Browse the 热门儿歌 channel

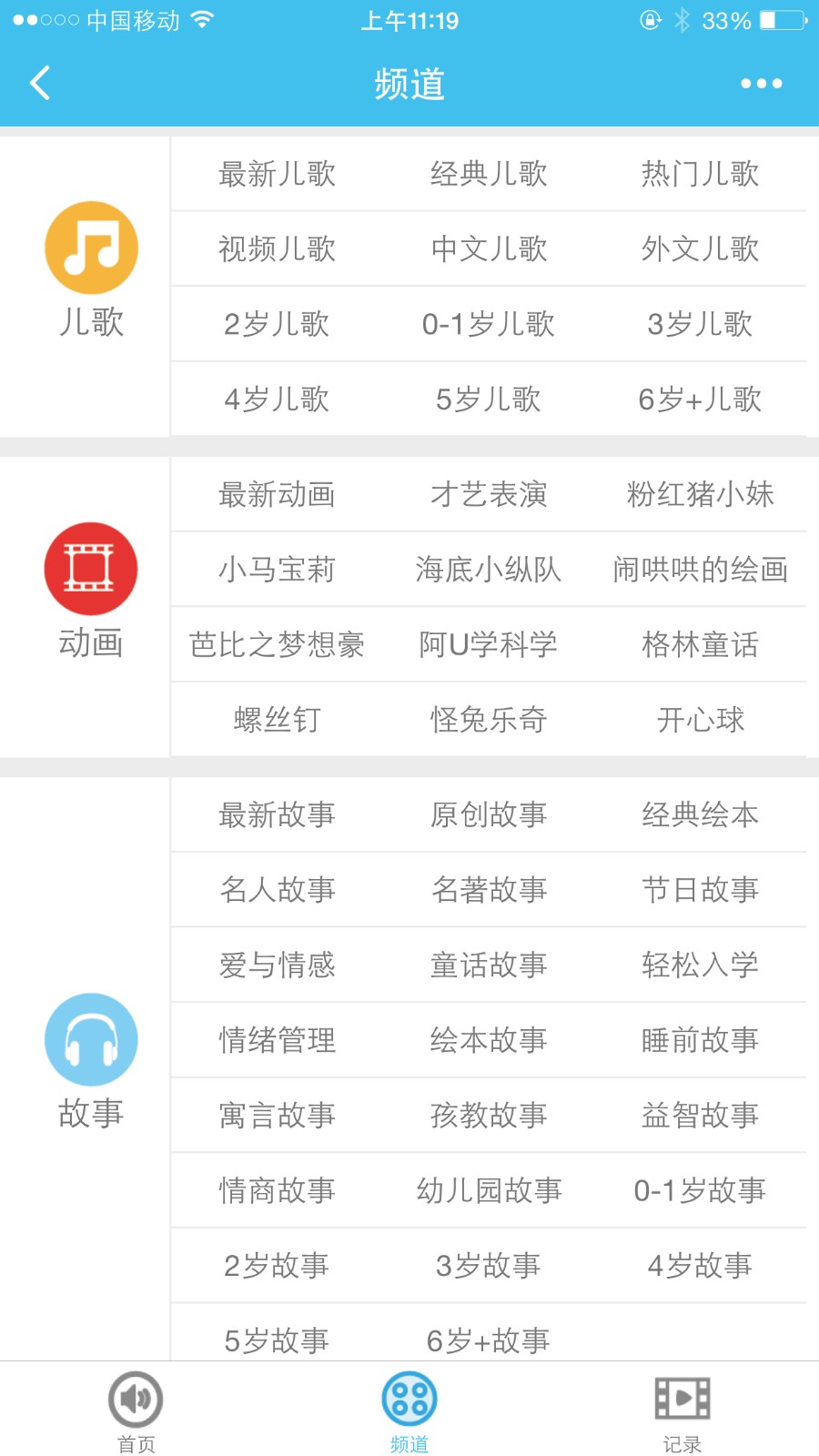tap(700, 174)
